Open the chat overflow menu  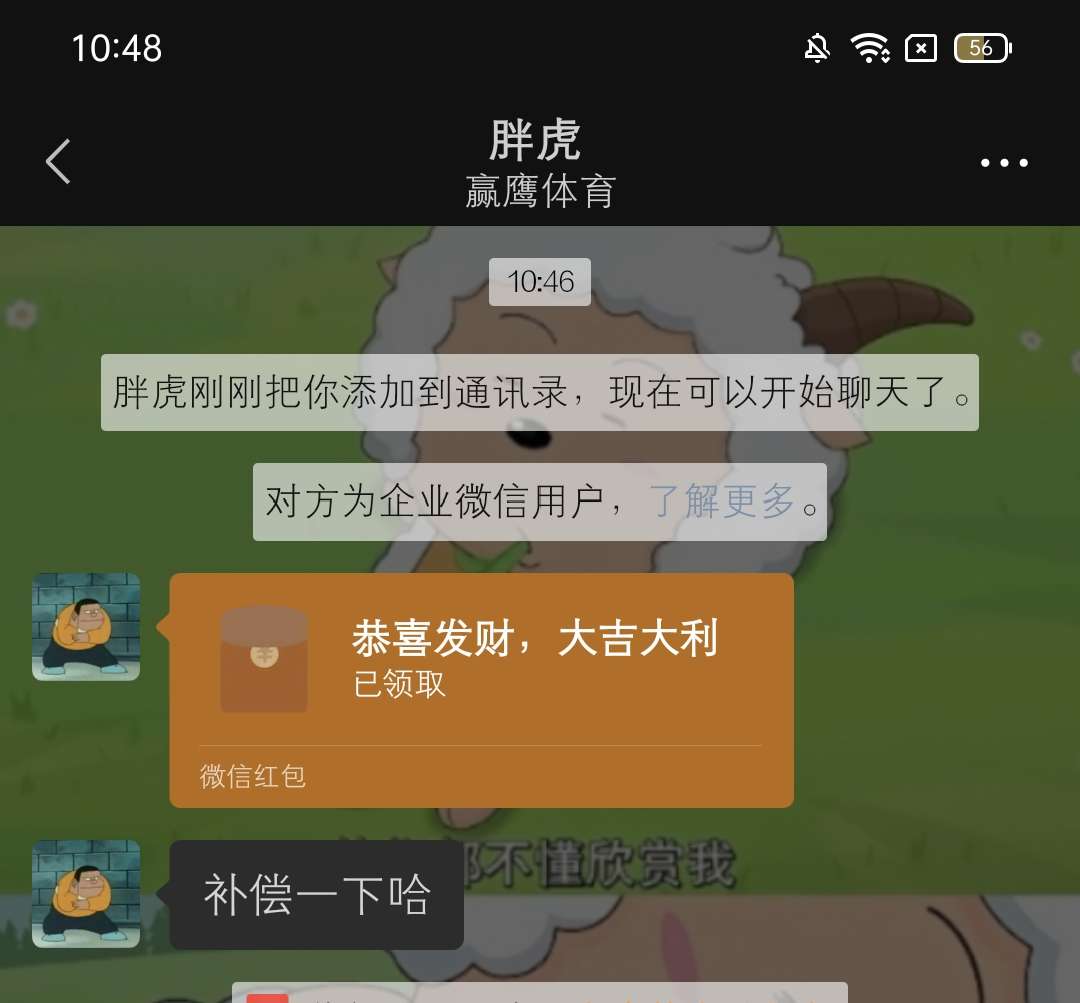1003,163
